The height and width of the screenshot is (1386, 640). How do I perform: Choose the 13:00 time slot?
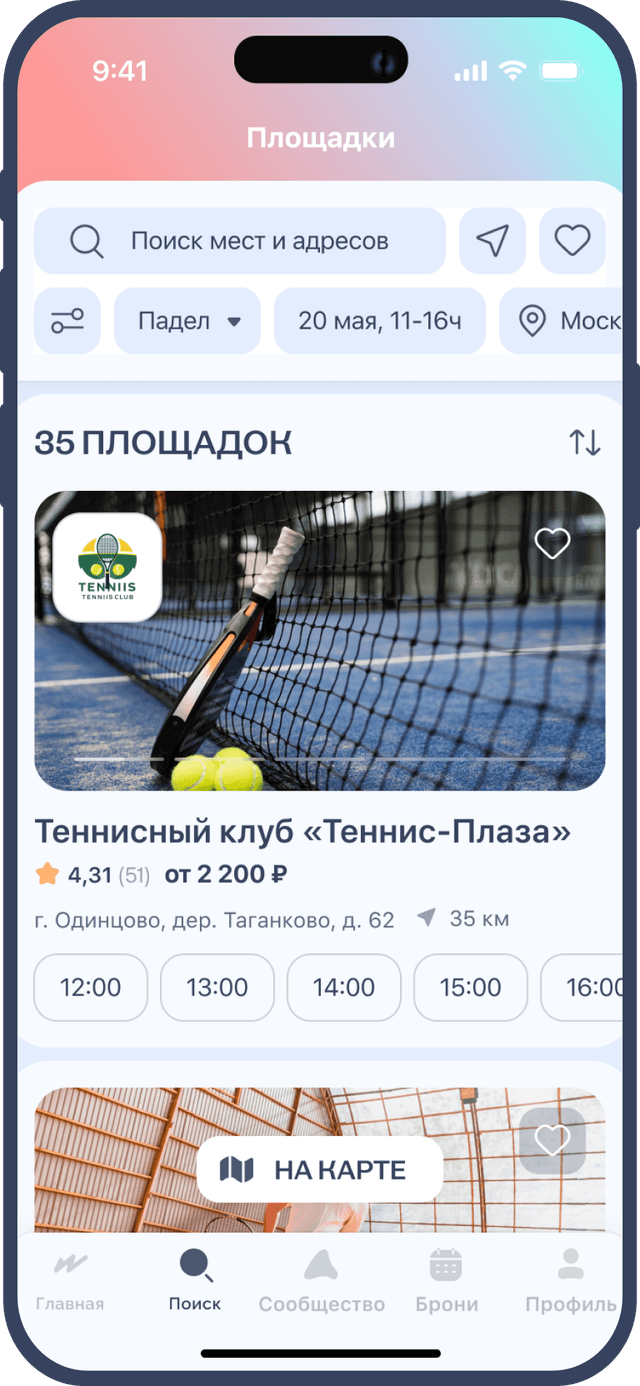pos(217,987)
